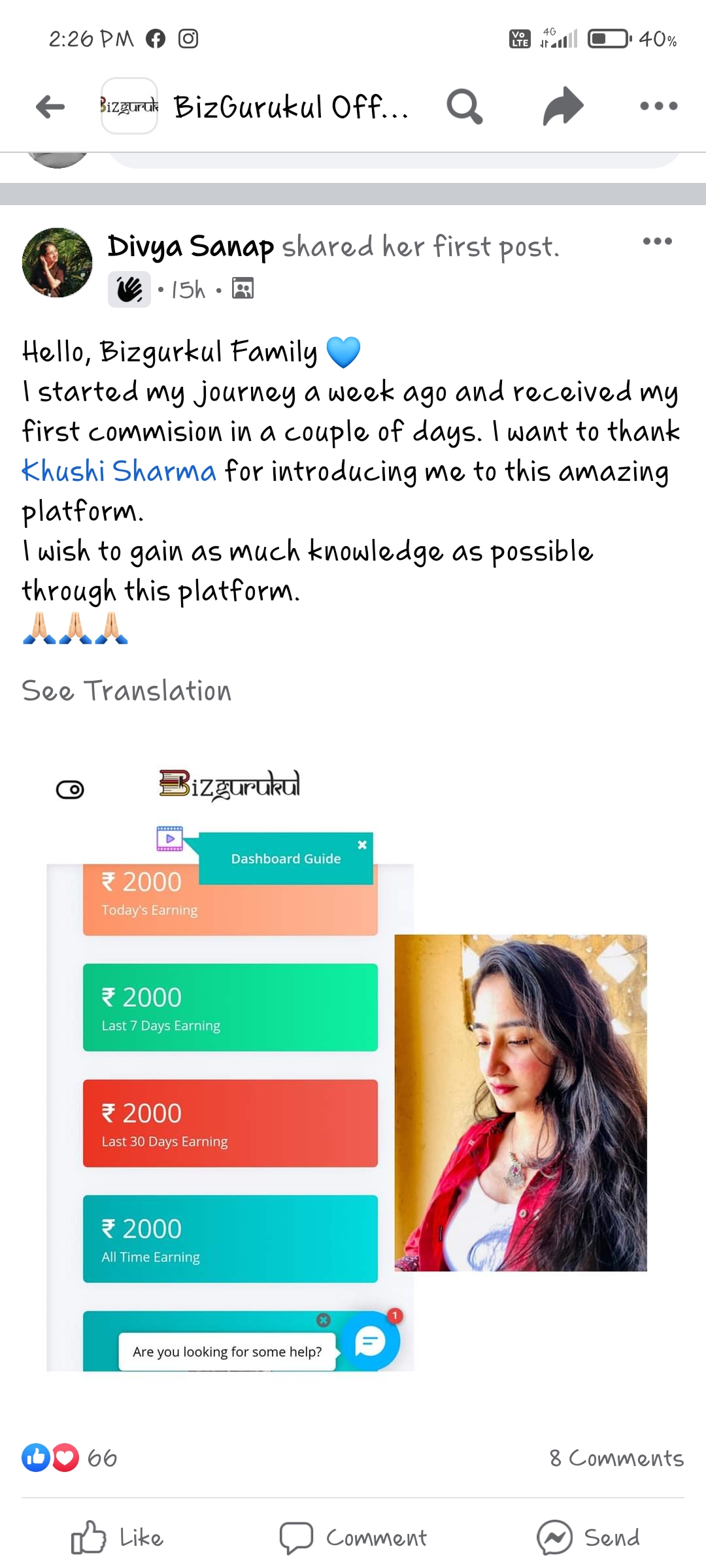Open the group overflow menu in header
This screenshot has width=706, height=1568.
point(658,106)
